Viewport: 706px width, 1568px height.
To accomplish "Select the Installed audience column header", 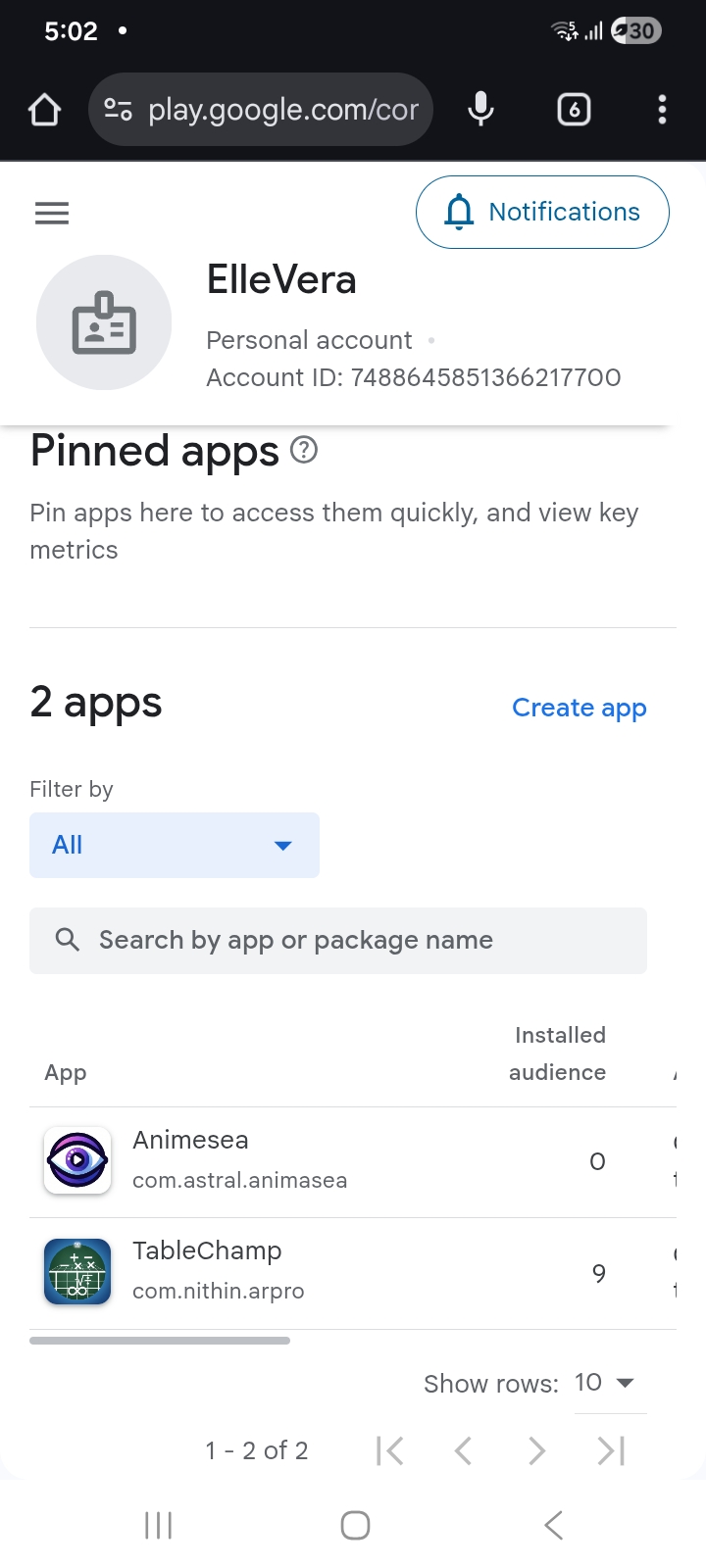I will coord(557,1053).
